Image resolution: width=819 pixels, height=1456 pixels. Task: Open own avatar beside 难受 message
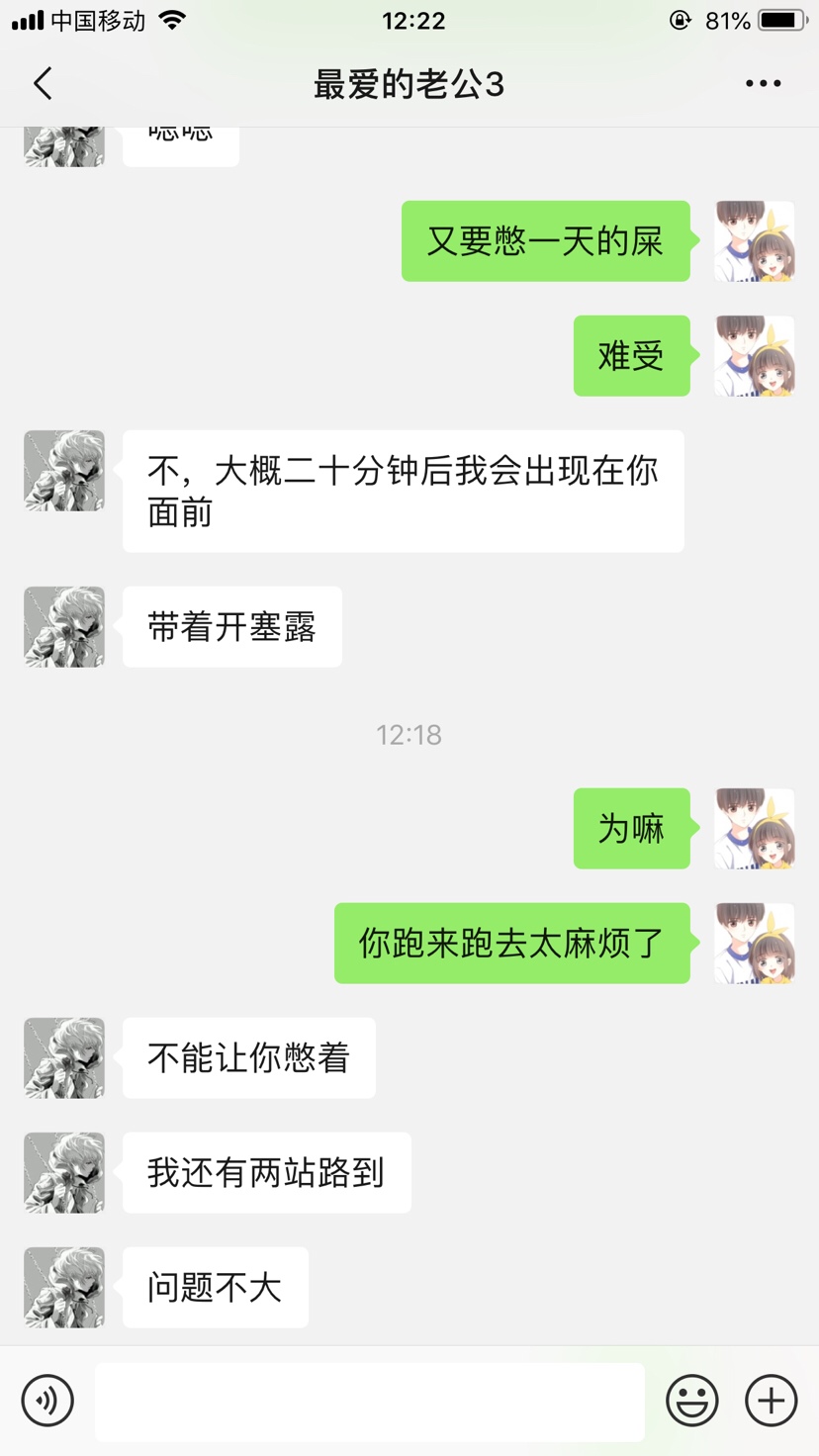point(755,356)
